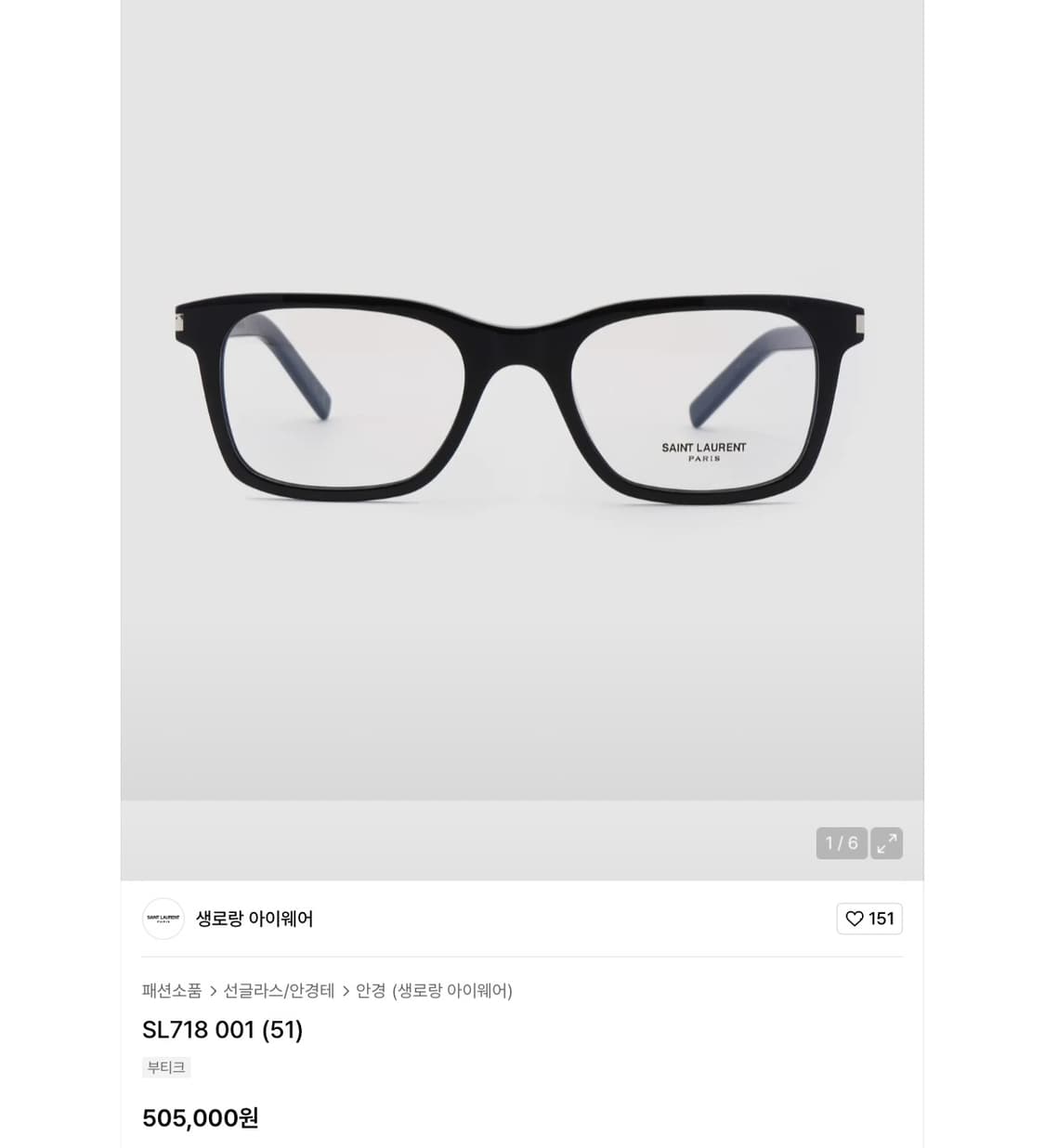Screen dimensions: 1045x1148
Task: Click the fullscreen expand arrows icon
Action: point(886,842)
